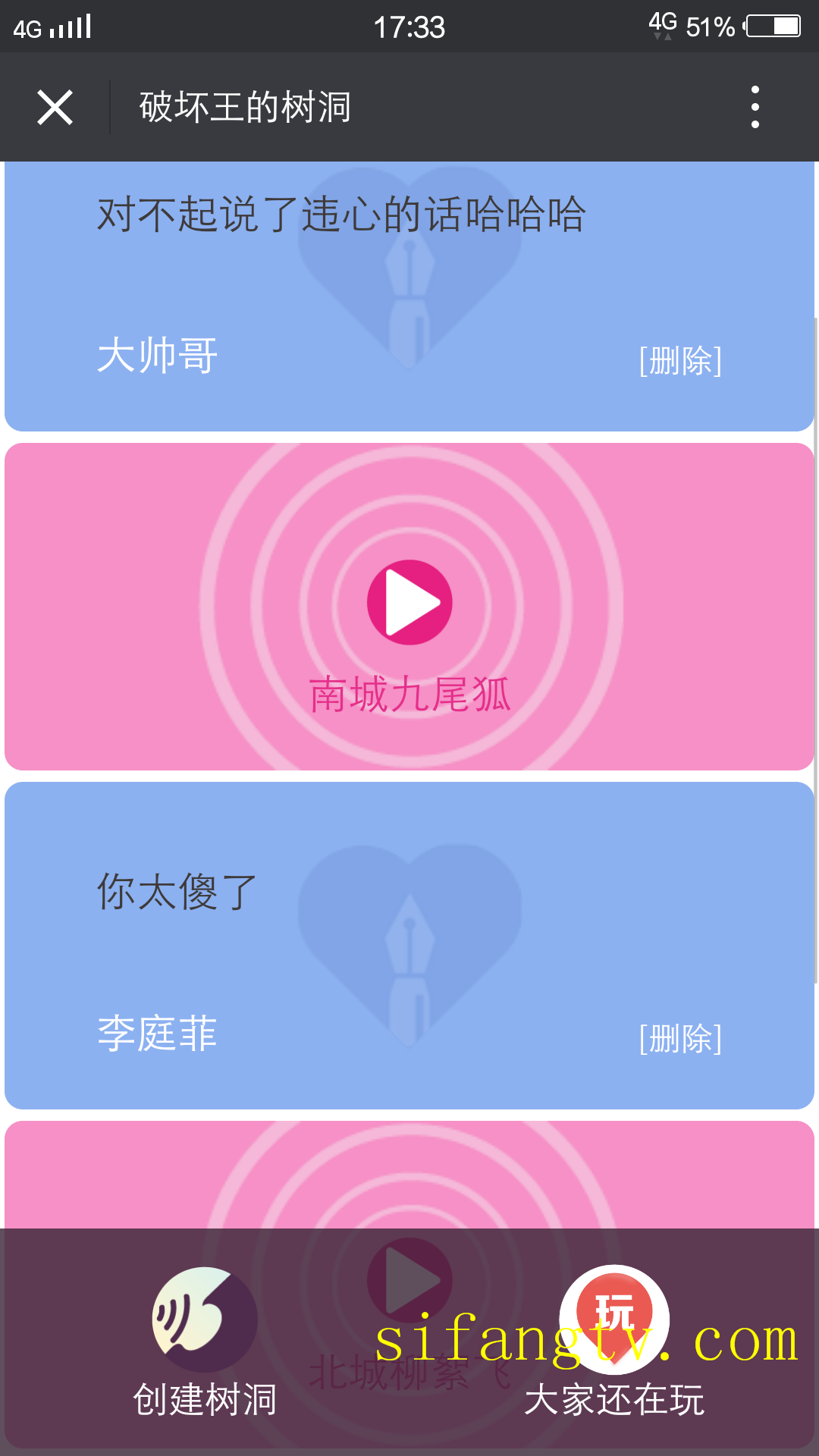Delete 李庭菲's message
This screenshot has width=819, height=1456.
[x=680, y=1038]
